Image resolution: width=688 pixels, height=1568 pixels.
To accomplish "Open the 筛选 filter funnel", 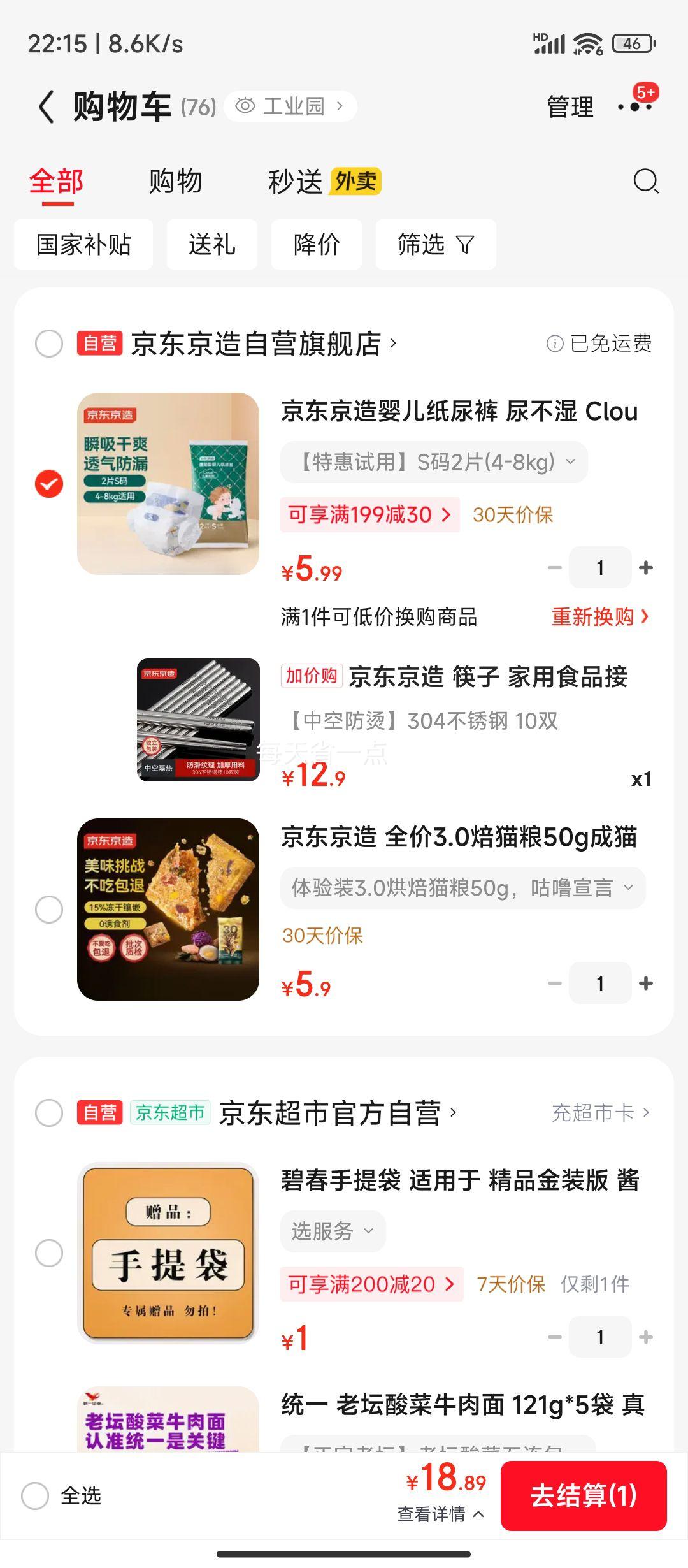I will pos(436,245).
